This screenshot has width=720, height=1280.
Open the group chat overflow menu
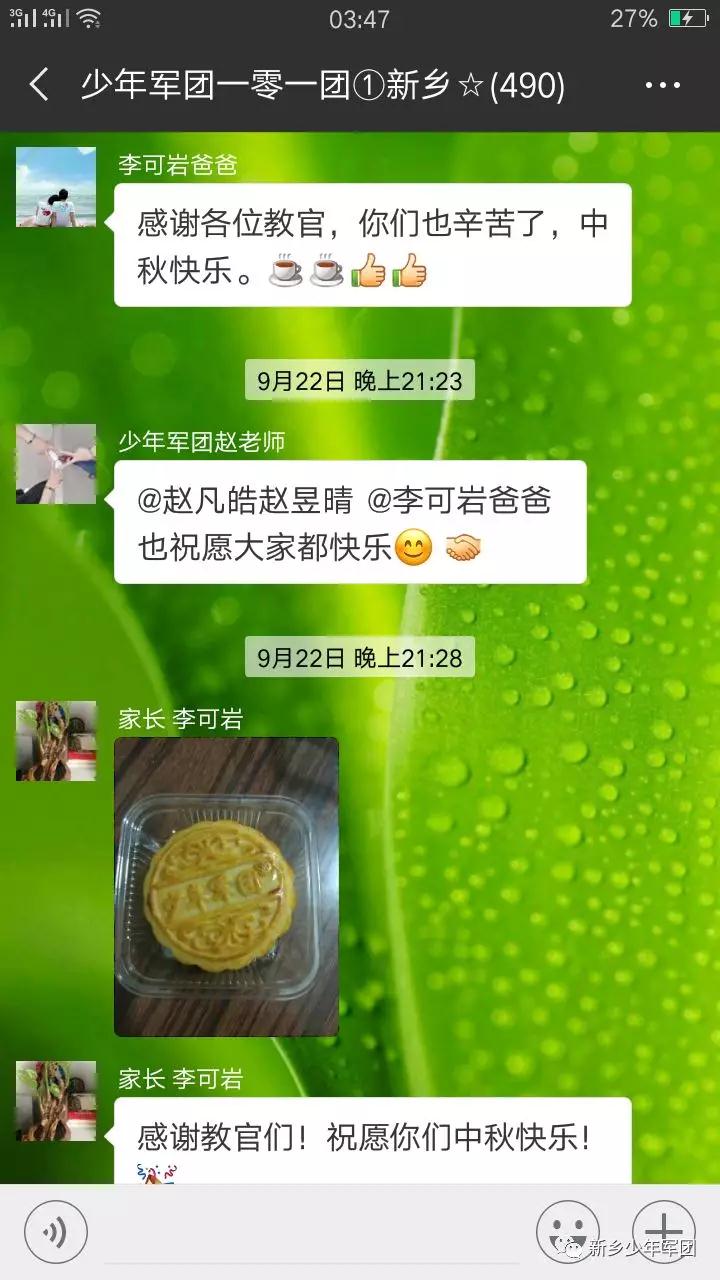click(662, 86)
